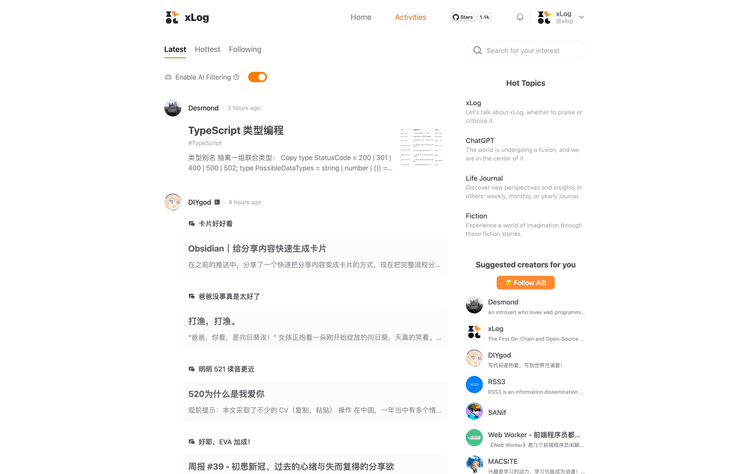Expand the xLog account dropdown
750x474 pixels.
click(x=581, y=17)
